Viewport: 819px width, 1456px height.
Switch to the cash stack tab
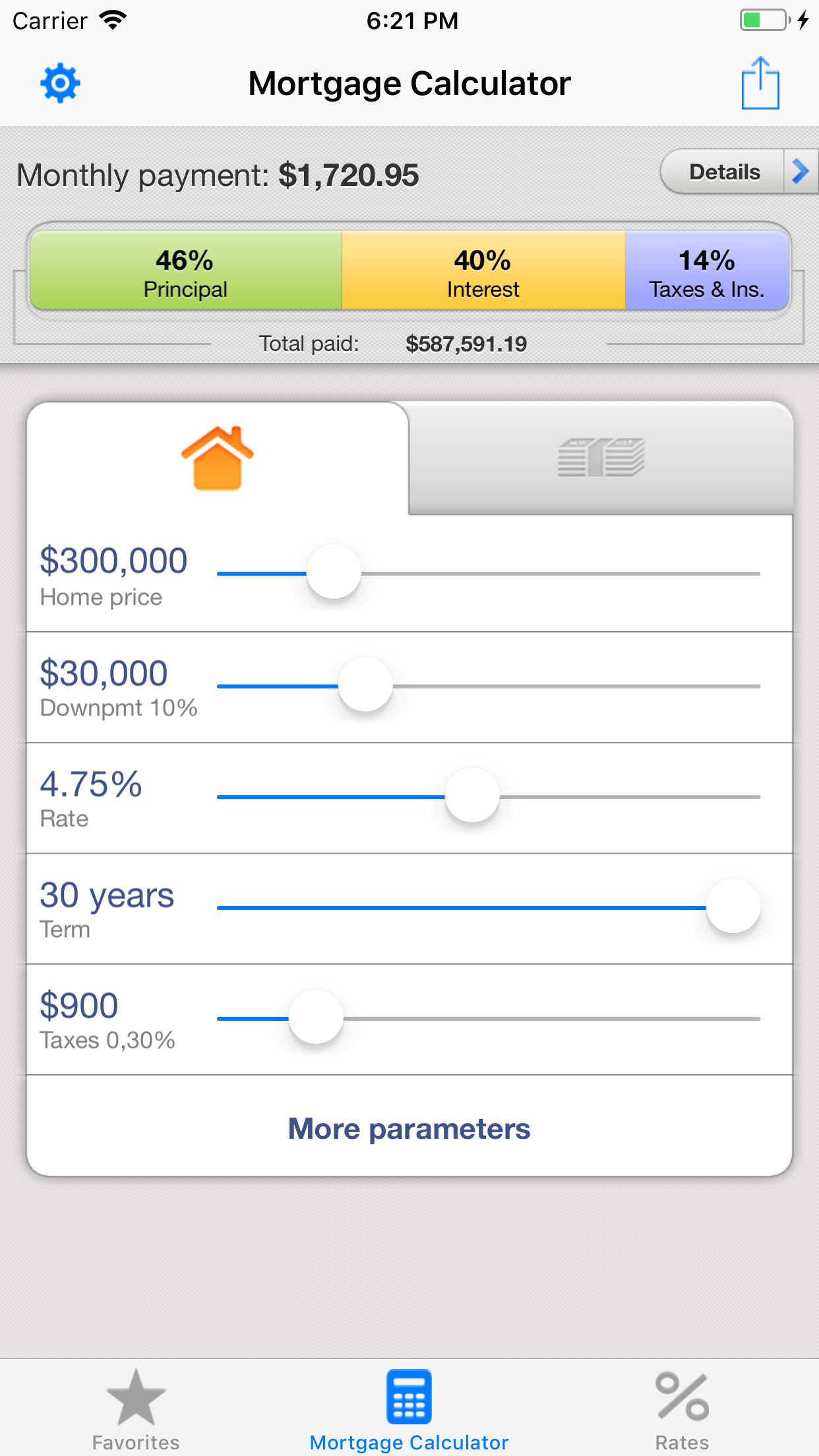(x=601, y=458)
